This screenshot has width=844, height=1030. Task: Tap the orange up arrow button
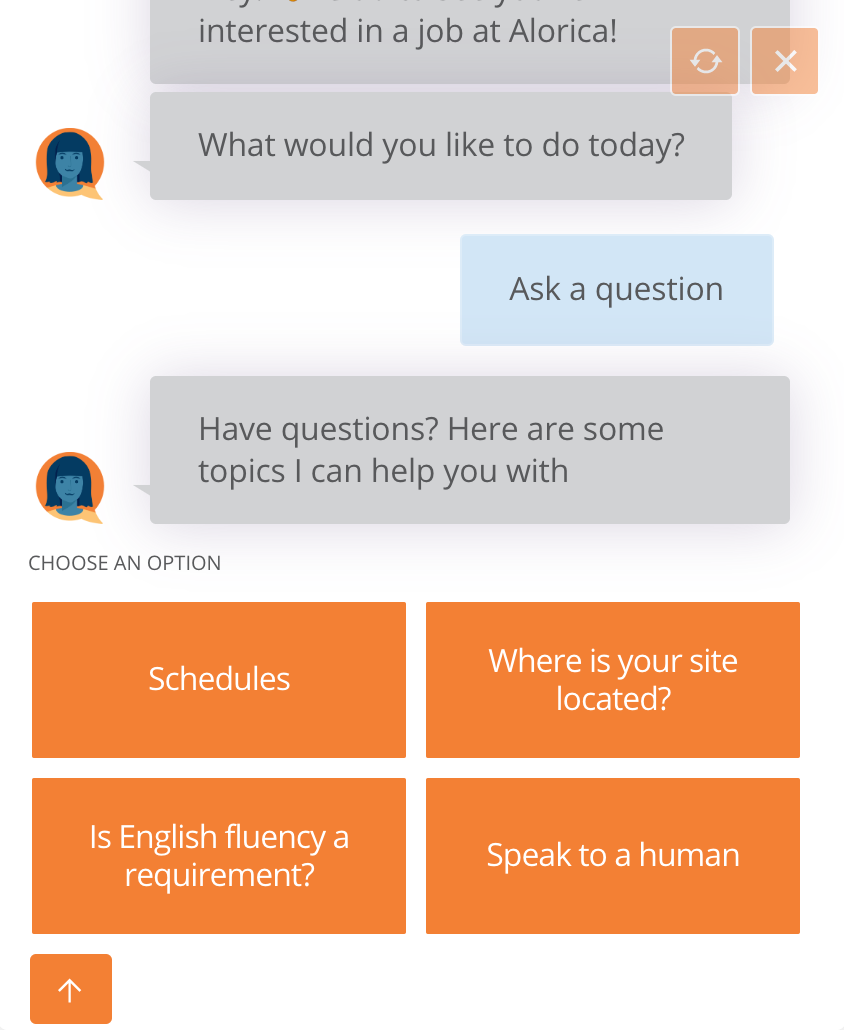pyautogui.click(x=71, y=989)
